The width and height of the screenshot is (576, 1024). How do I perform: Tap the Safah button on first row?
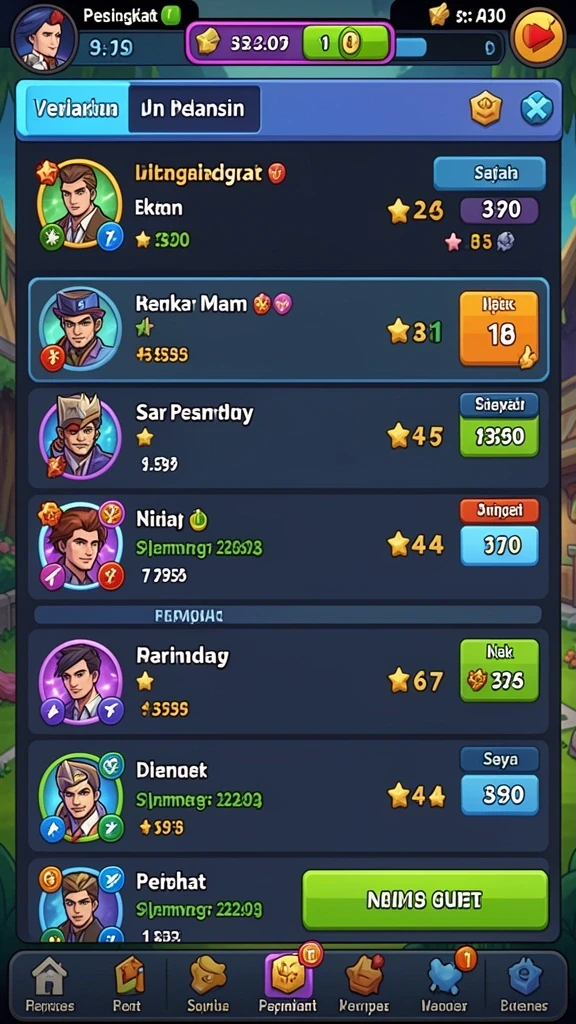(x=489, y=173)
